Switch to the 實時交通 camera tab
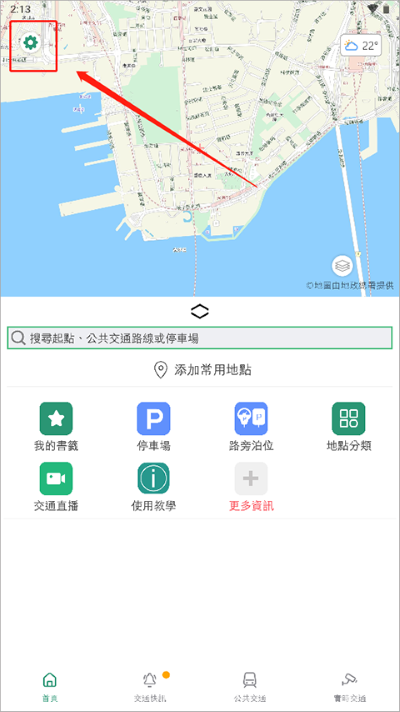 (349, 687)
